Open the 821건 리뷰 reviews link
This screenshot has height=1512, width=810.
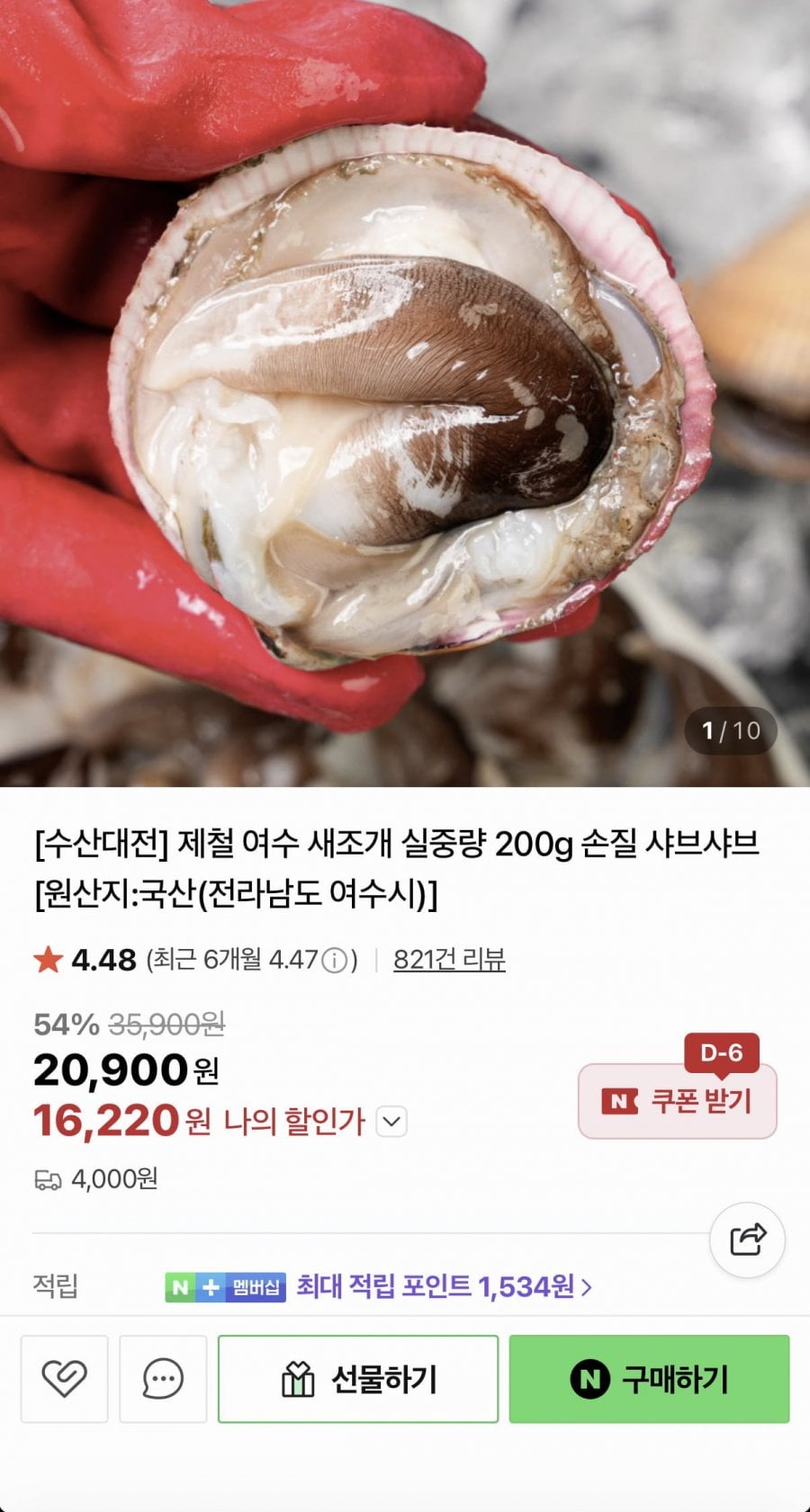point(449,960)
